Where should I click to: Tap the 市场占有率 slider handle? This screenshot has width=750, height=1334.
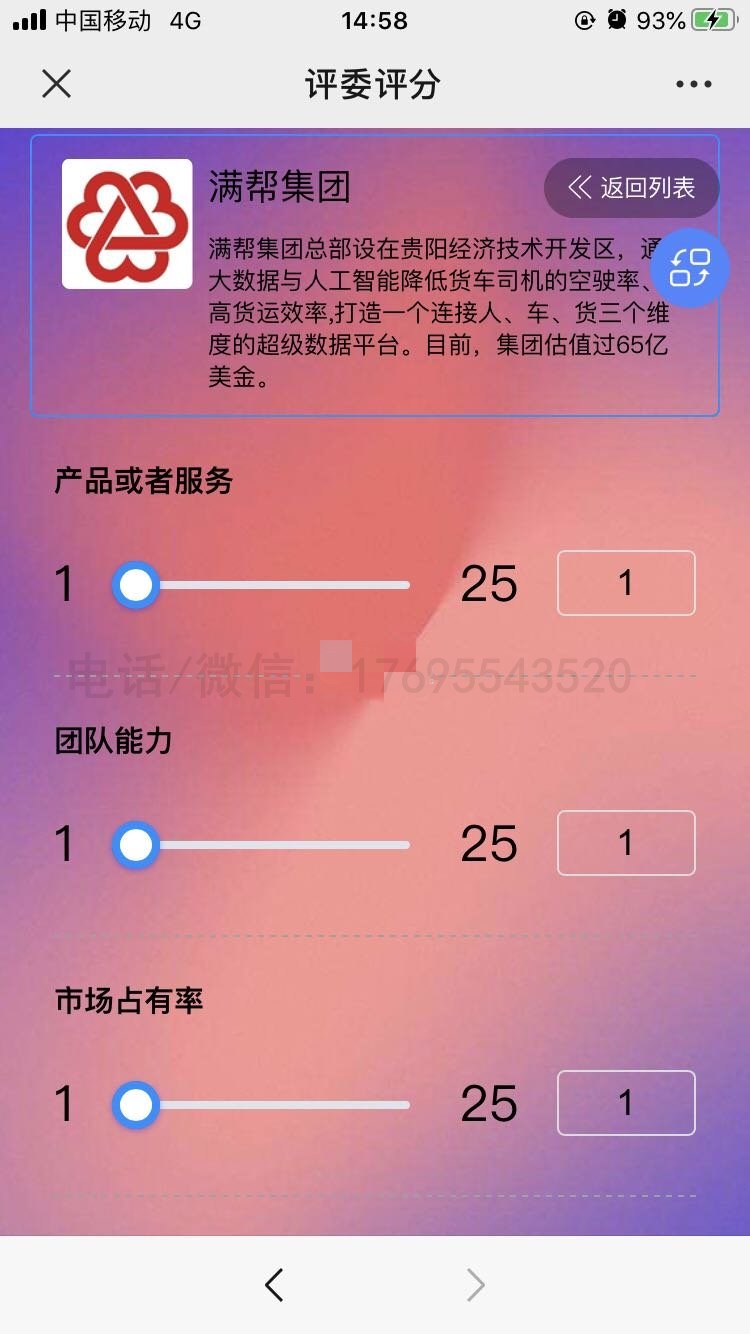(136, 1105)
